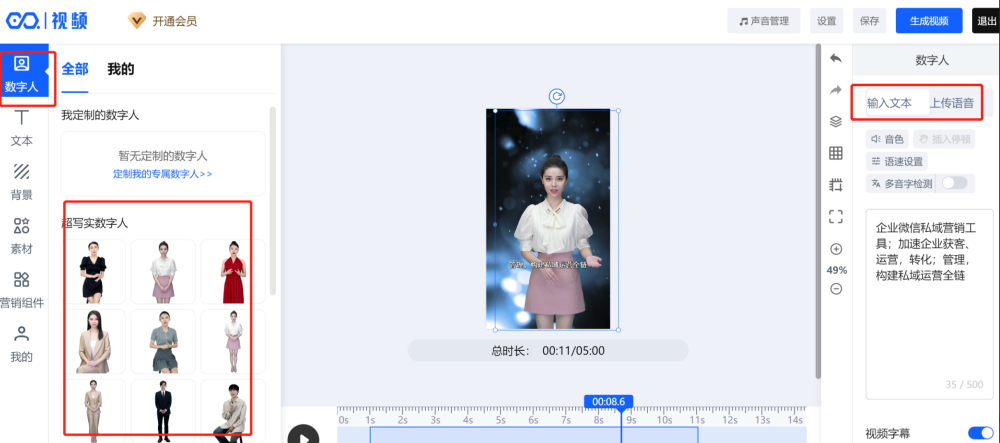The width and height of the screenshot is (1000, 443).
Task: Click the 生成视频 button
Action: (x=929, y=20)
